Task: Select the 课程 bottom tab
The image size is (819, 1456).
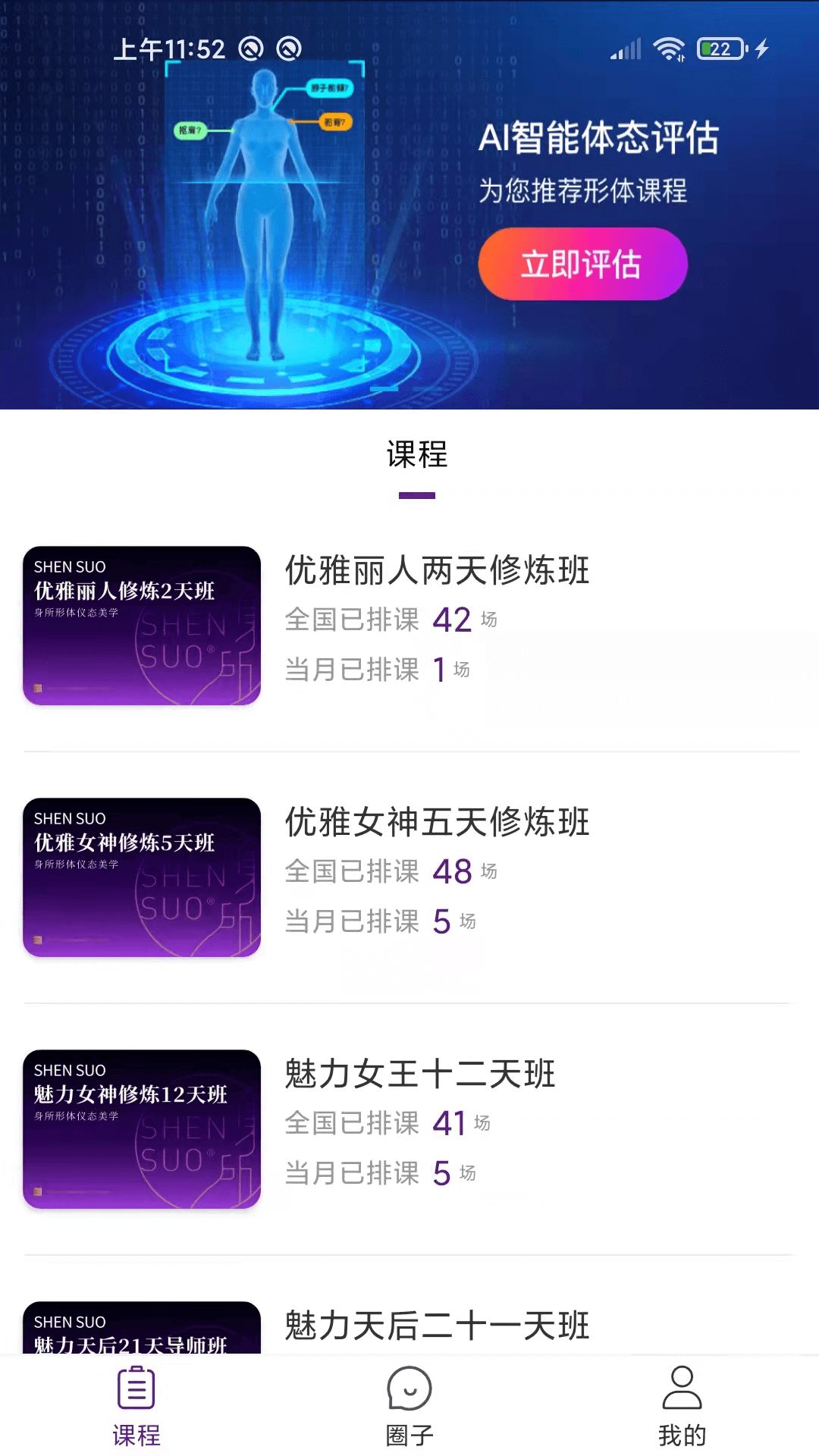Action: pyautogui.click(x=136, y=1406)
